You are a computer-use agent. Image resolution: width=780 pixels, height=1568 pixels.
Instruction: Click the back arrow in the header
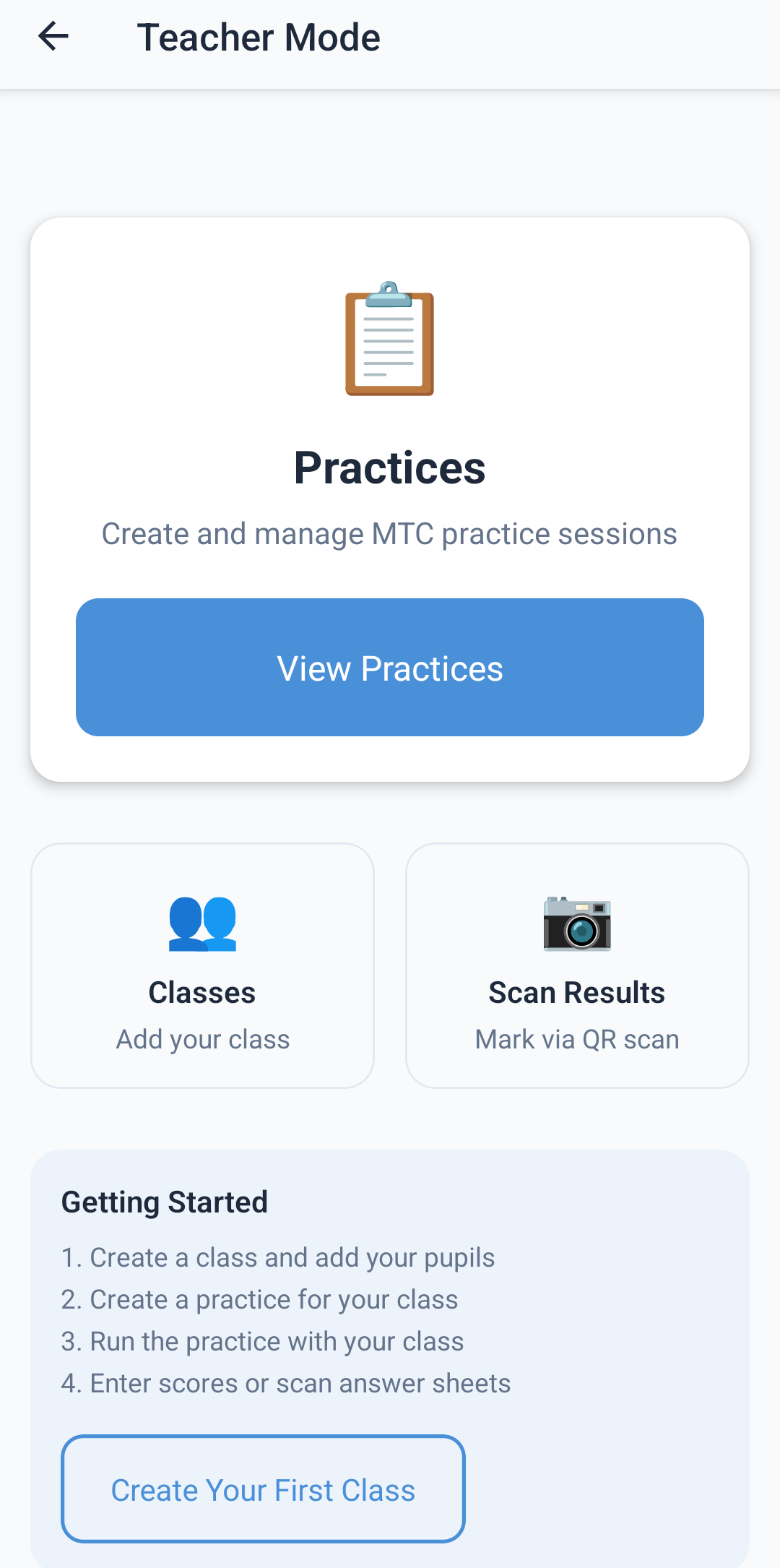point(53,36)
